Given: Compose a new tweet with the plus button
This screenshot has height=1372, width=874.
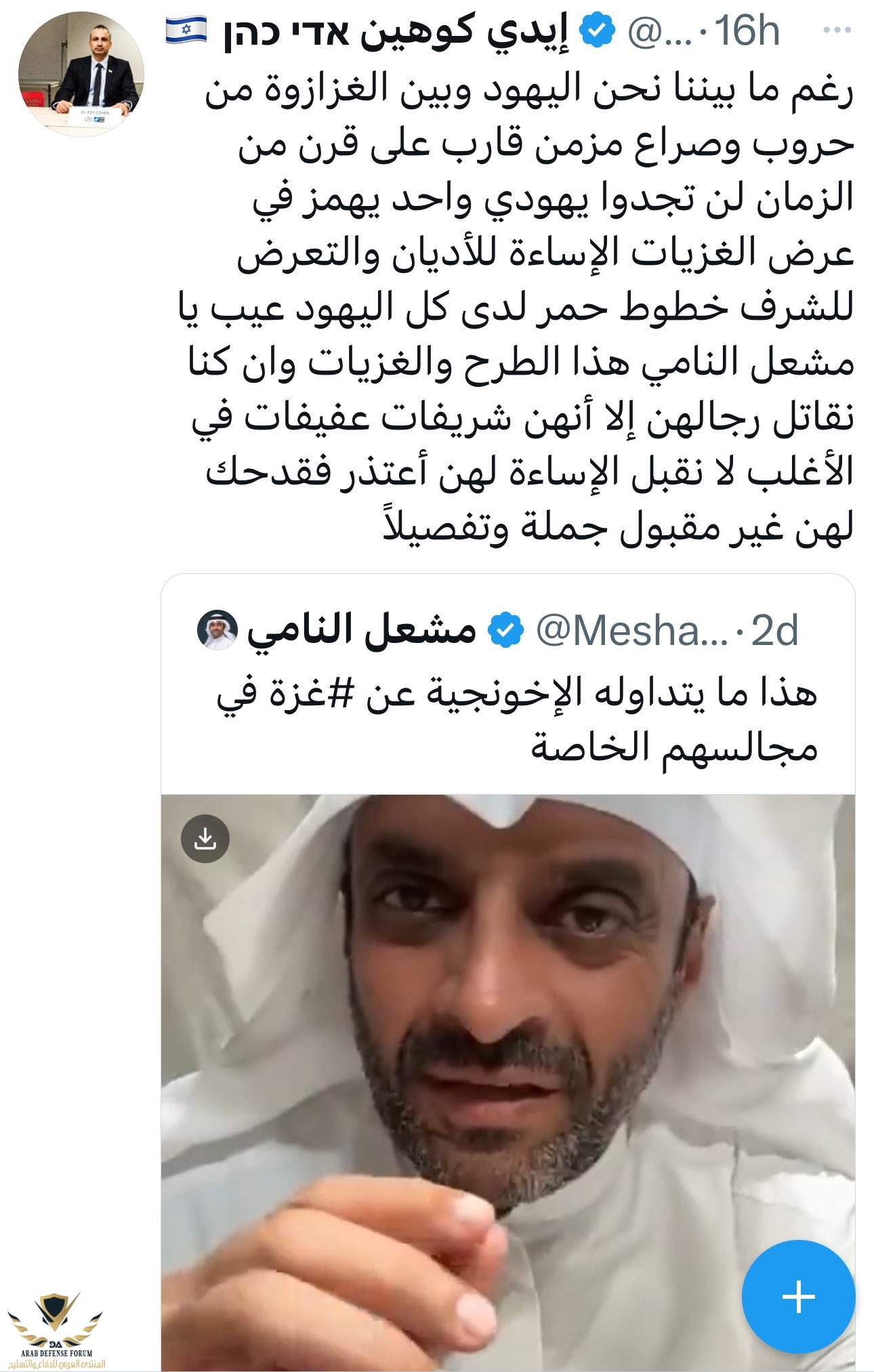Looking at the screenshot, I should [x=797, y=1295].
